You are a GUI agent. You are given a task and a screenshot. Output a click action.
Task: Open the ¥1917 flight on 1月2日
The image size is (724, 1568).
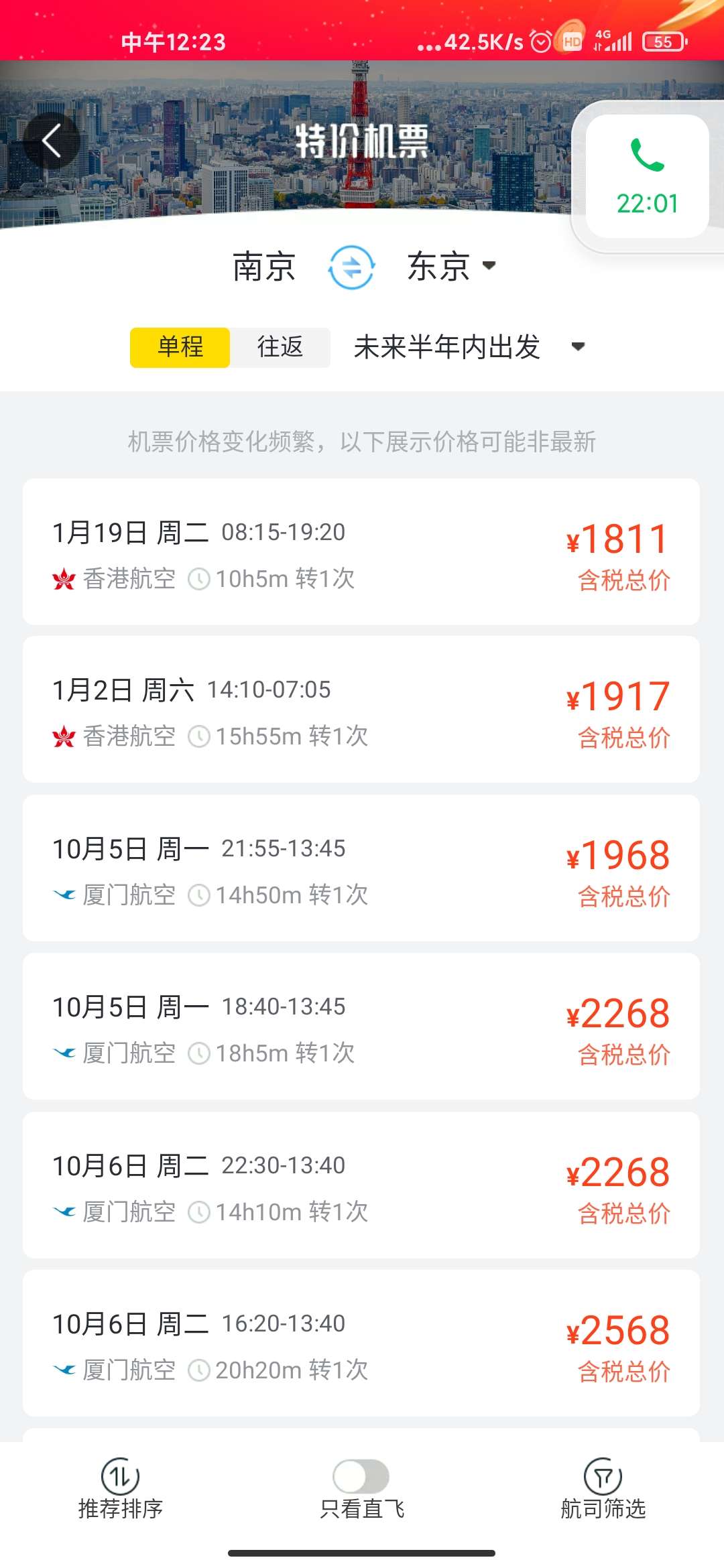[x=361, y=710]
